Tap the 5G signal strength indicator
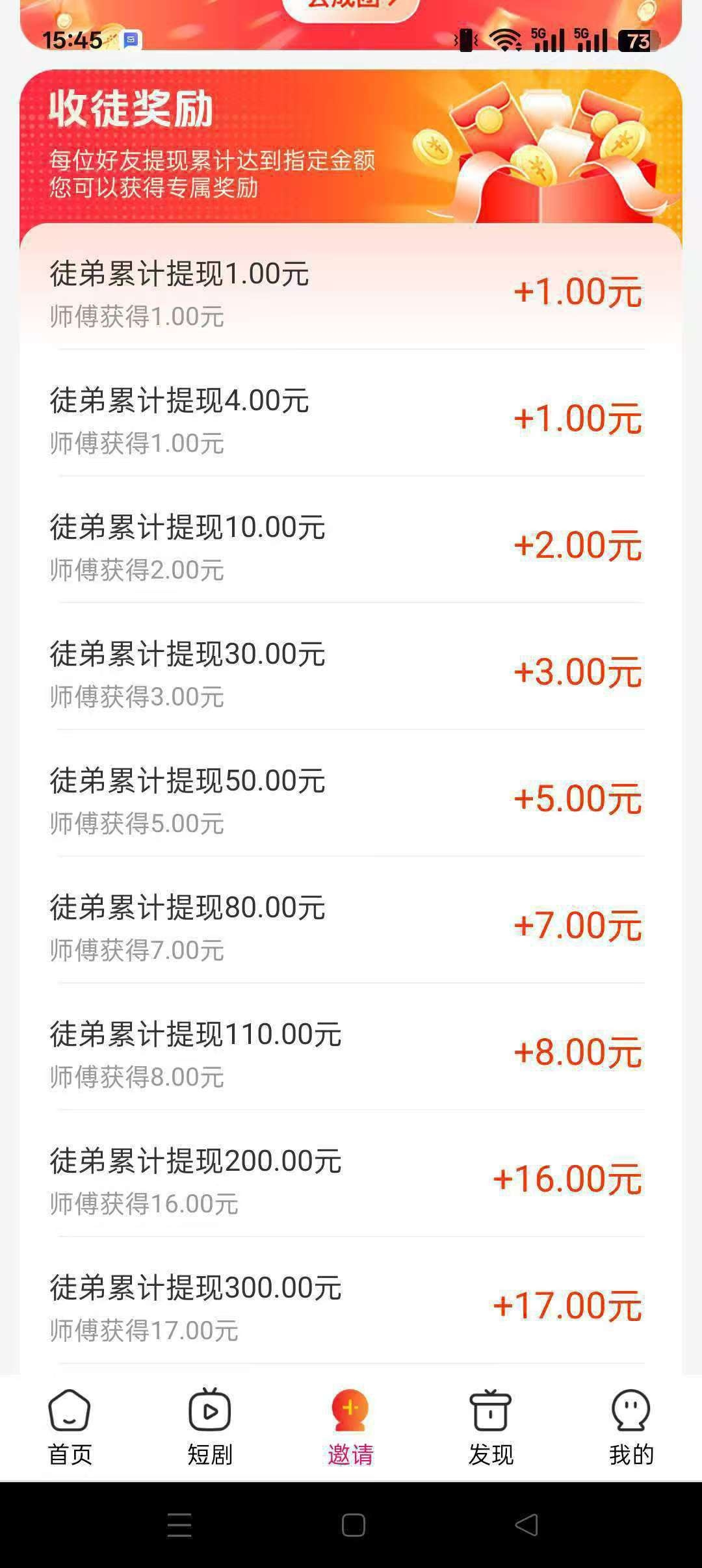The height and width of the screenshot is (1568, 702). click(x=549, y=40)
